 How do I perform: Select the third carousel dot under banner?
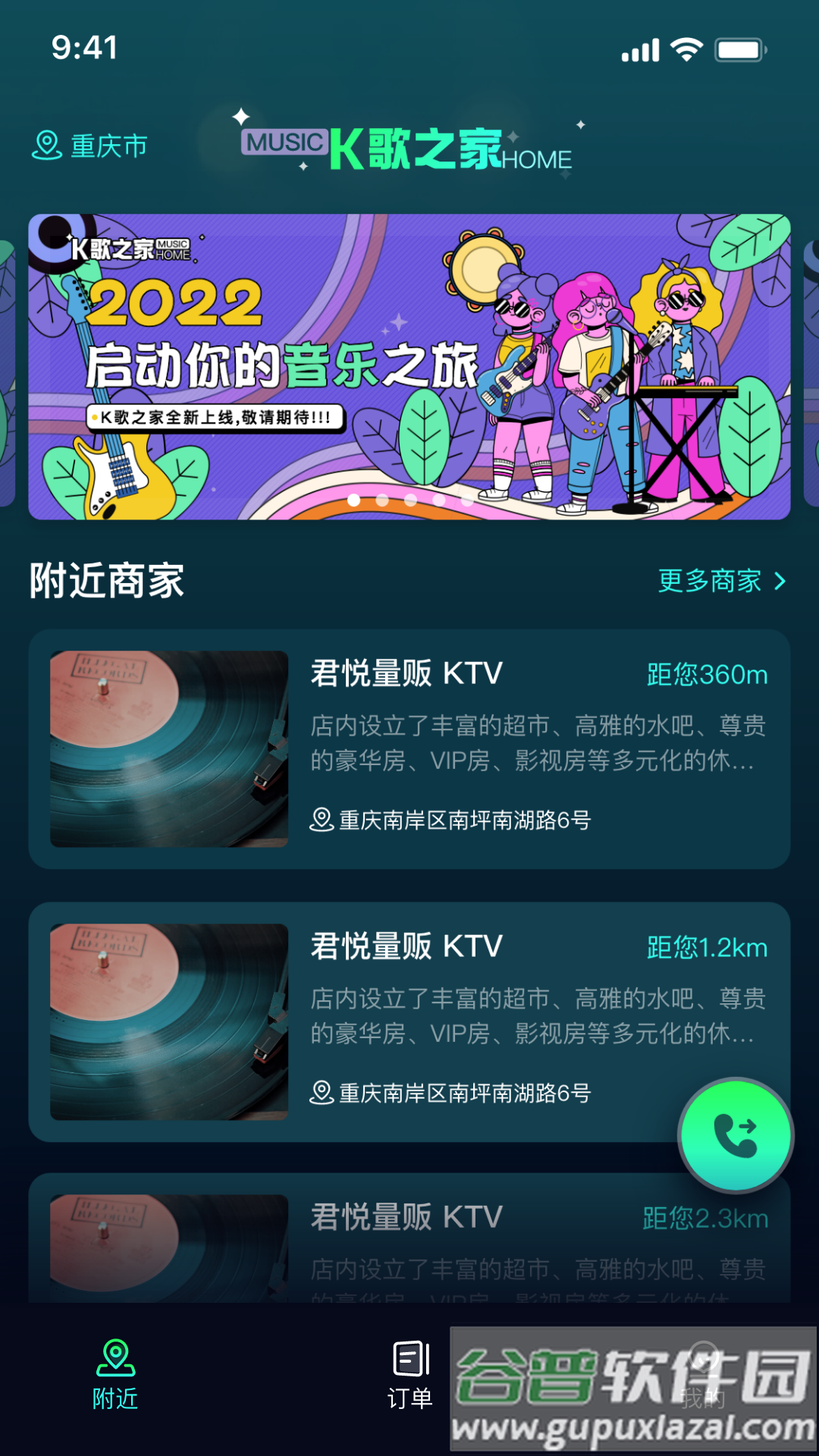pyautogui.click(x=410, y=500)
